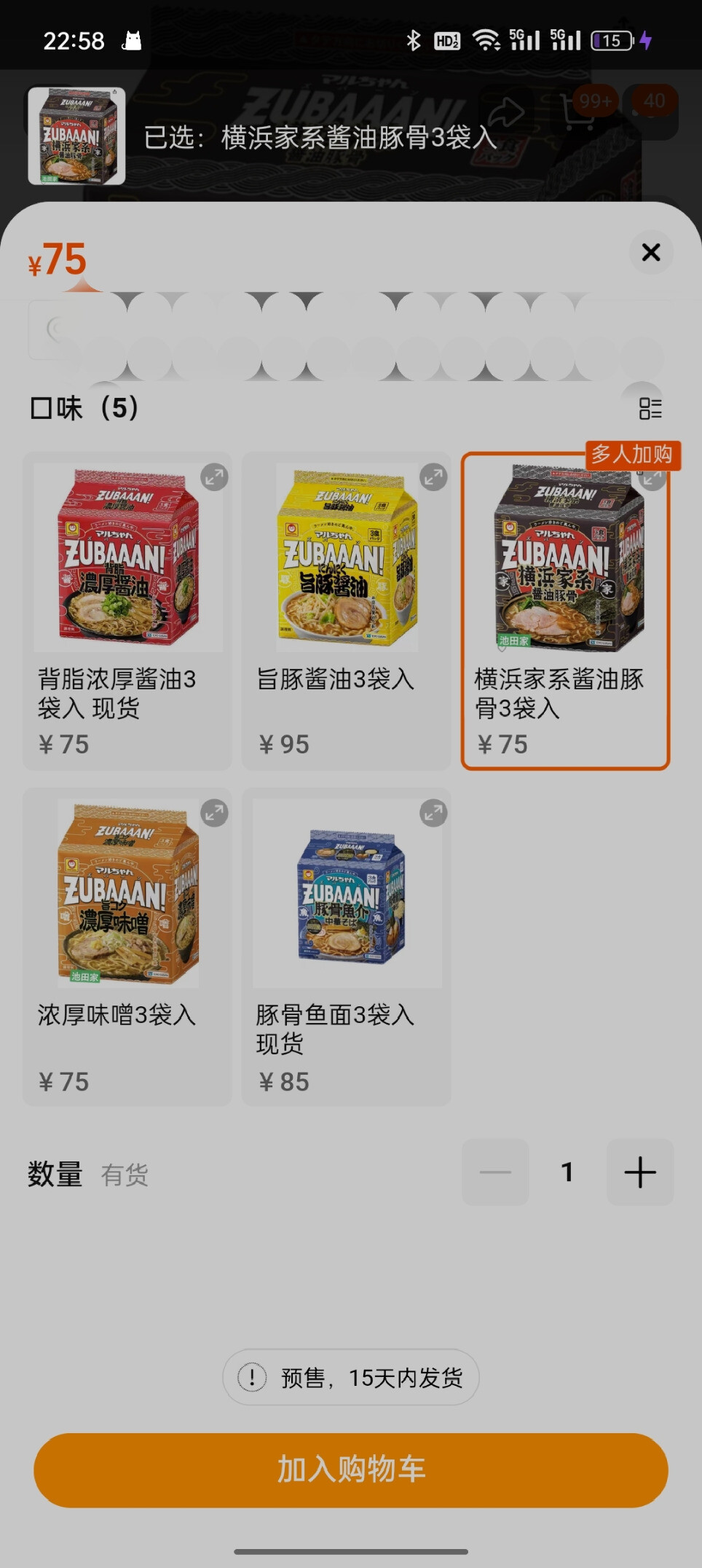Enlarge the 背脂浓厚酱油 product image
Image resolution: width=702 pixels, height=1568 pixels.
pyautogui.click(x=214, y=477)
